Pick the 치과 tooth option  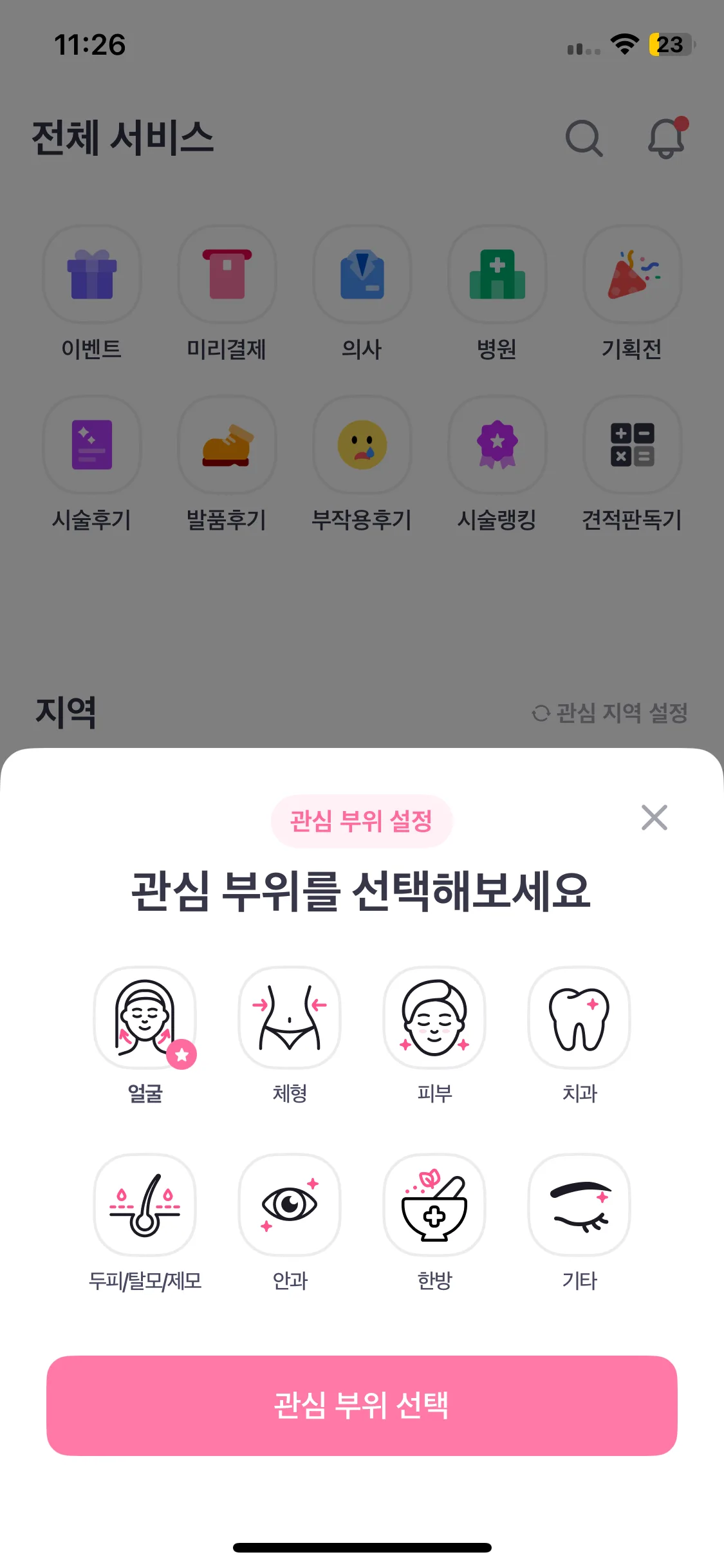click(579, 1018)
